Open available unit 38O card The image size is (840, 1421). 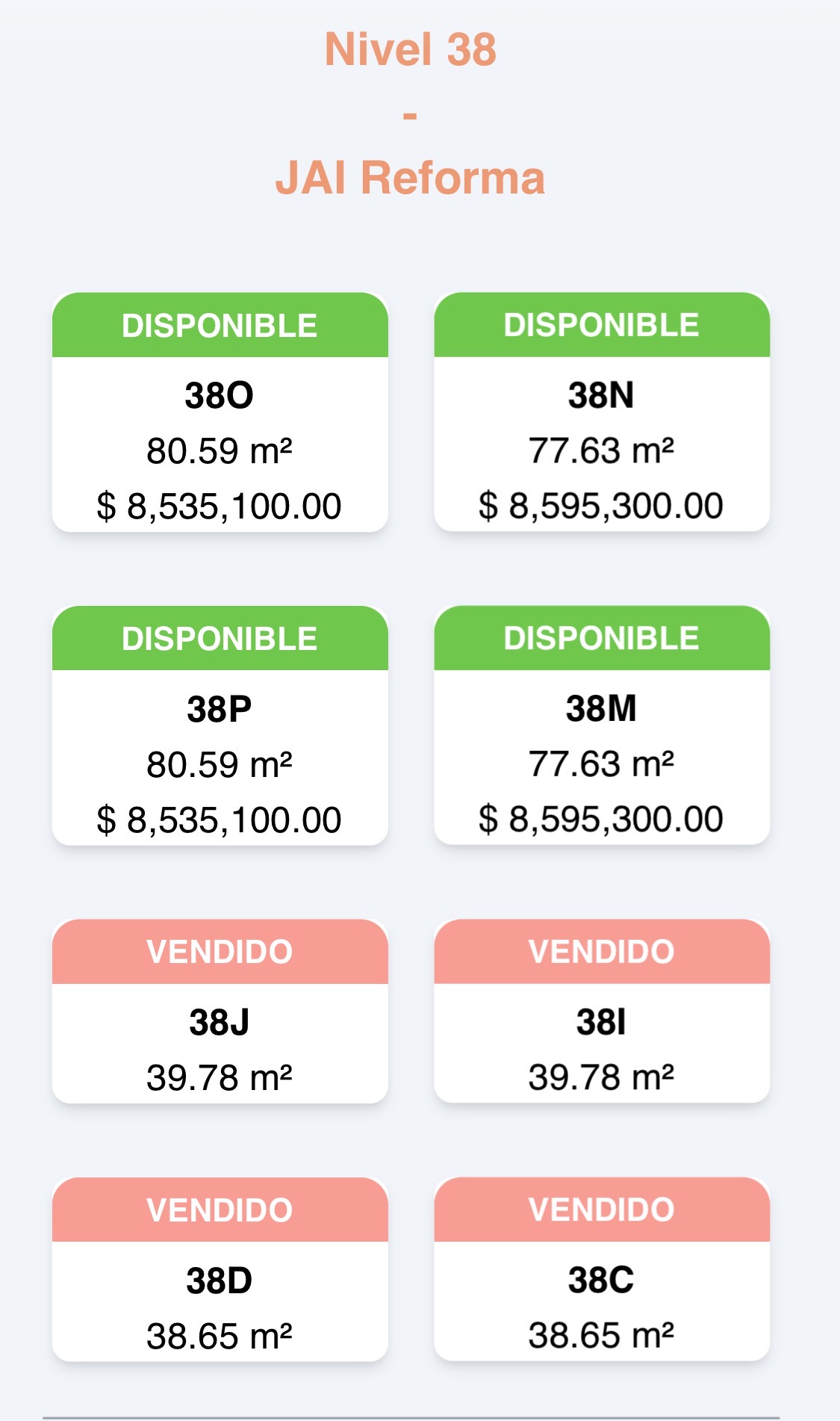click(x=220, y=412)
